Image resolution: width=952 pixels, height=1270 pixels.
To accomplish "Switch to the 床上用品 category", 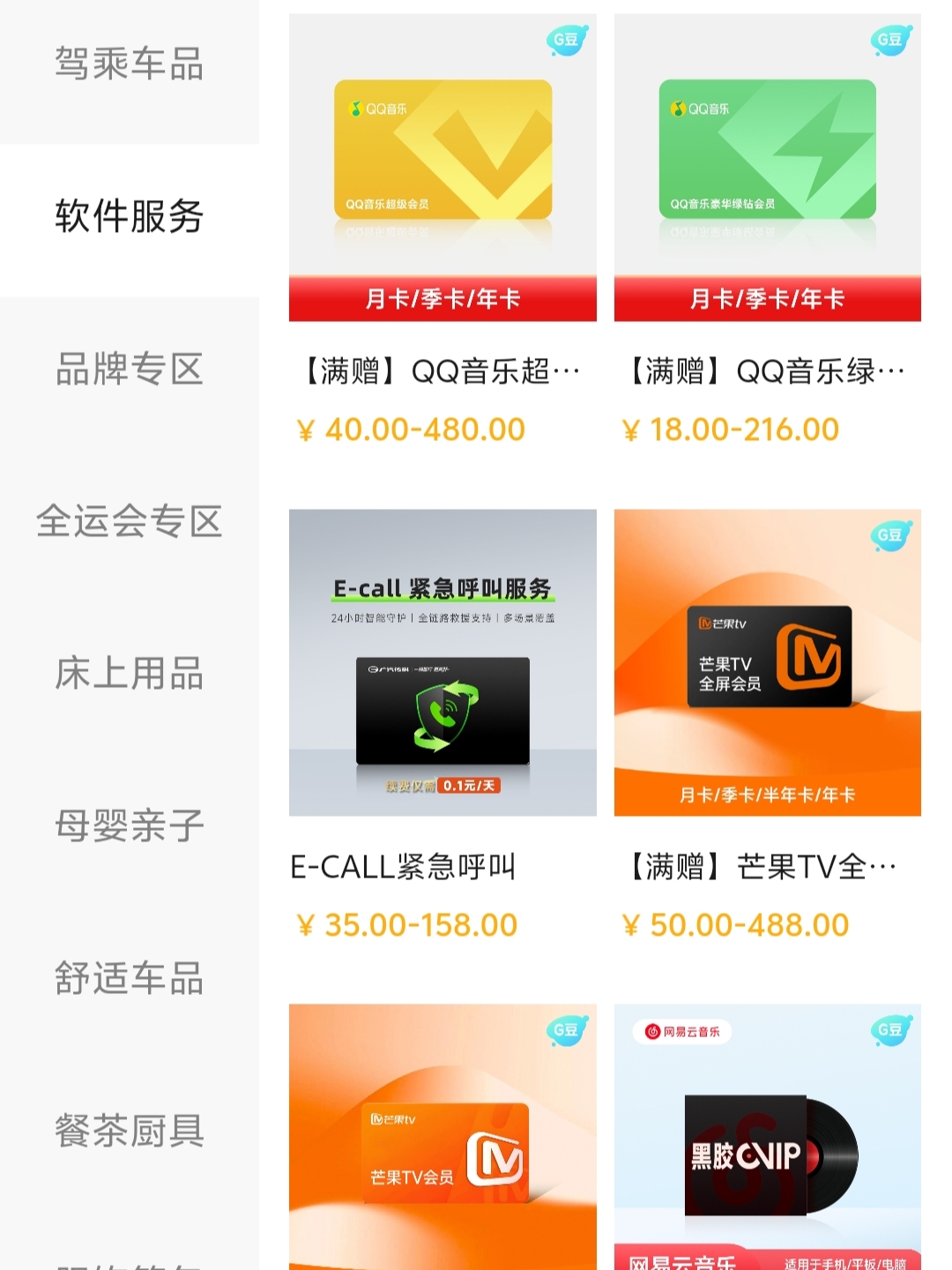I will tap(130, 674).
